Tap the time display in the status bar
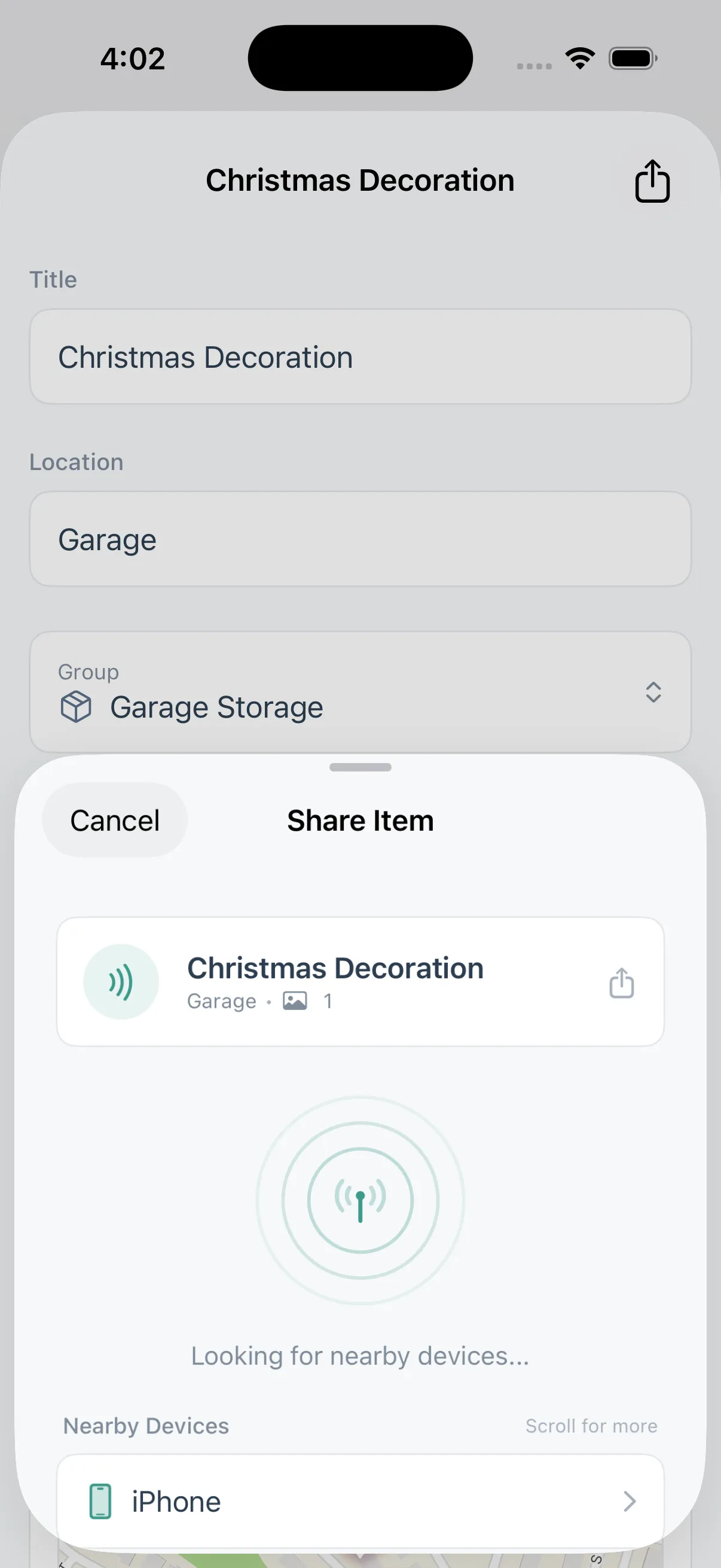The width and height of the screenshot is (721, 1568). click(134, 57)
